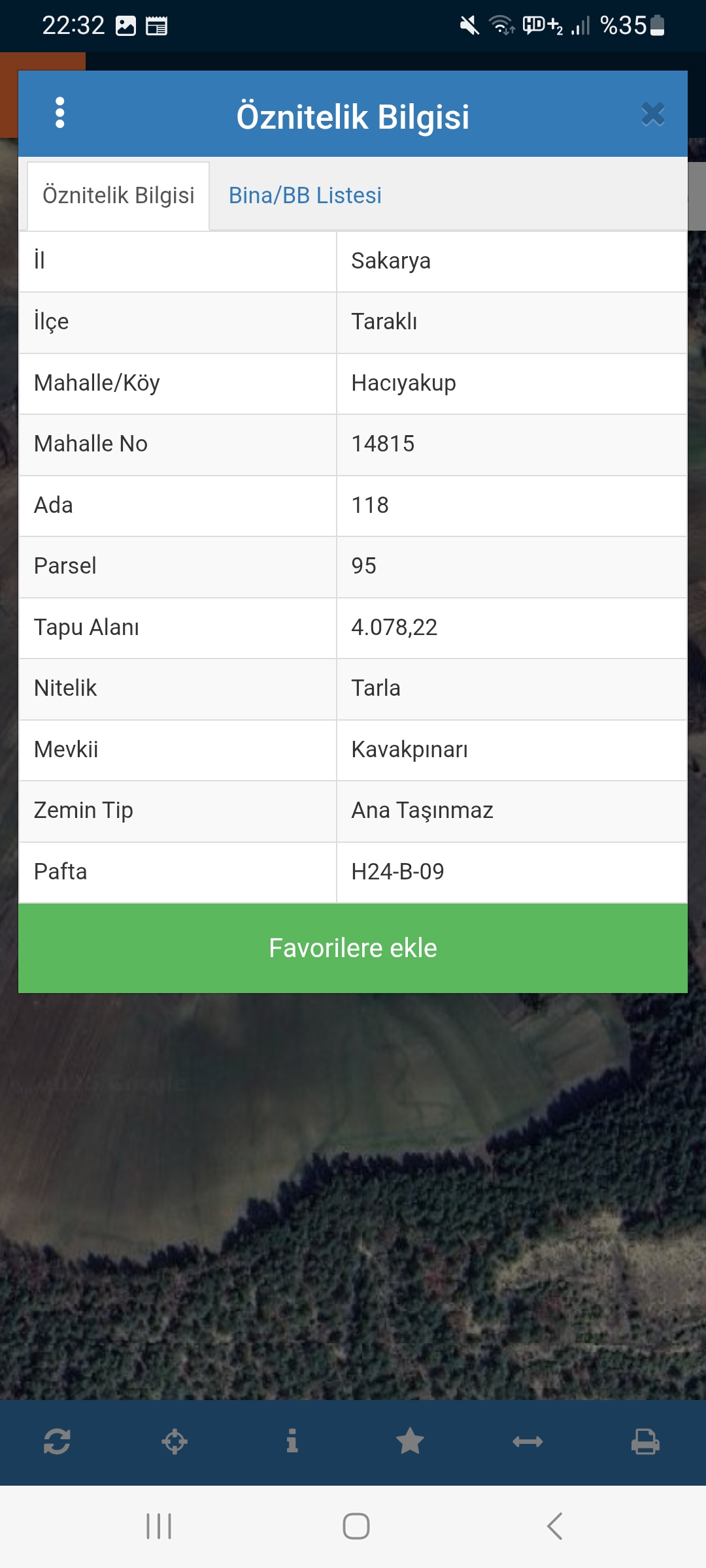Tap the refresh icon in bottom toolbar
Viewport: 706px width, 1568px height.
(x=57, y=1442)
